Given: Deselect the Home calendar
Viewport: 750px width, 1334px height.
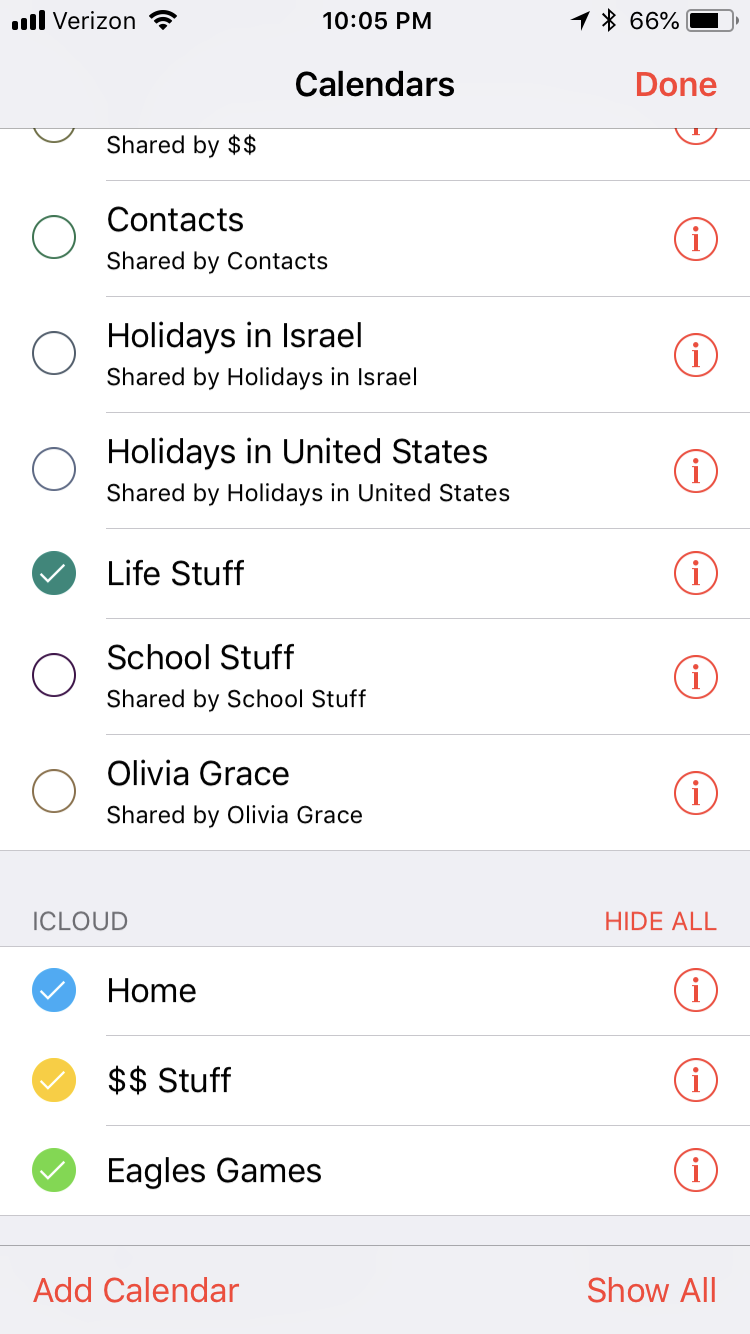Looking at the screenshot, I should pos(54,991).
